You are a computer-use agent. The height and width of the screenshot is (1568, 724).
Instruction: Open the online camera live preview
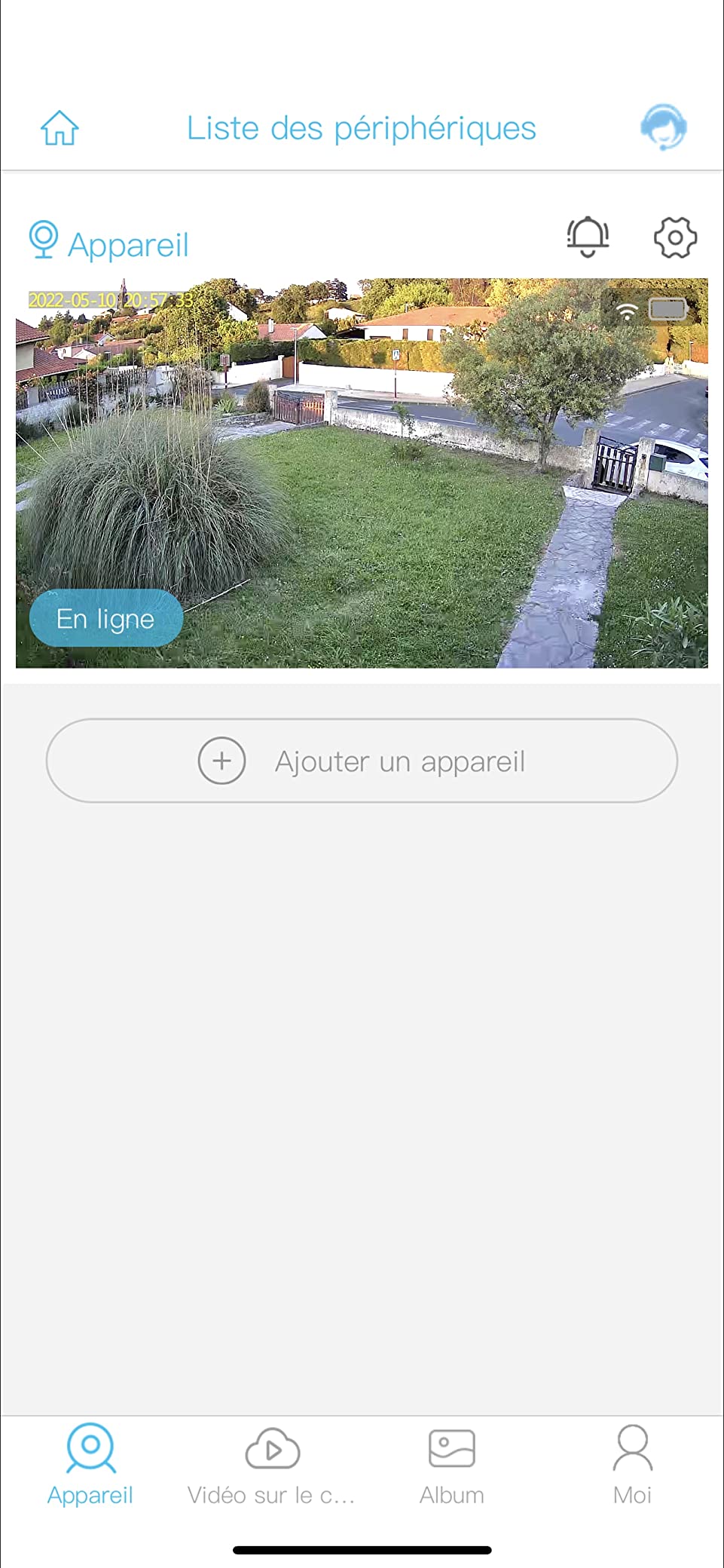pyautogui.click(x=362, y=473)
